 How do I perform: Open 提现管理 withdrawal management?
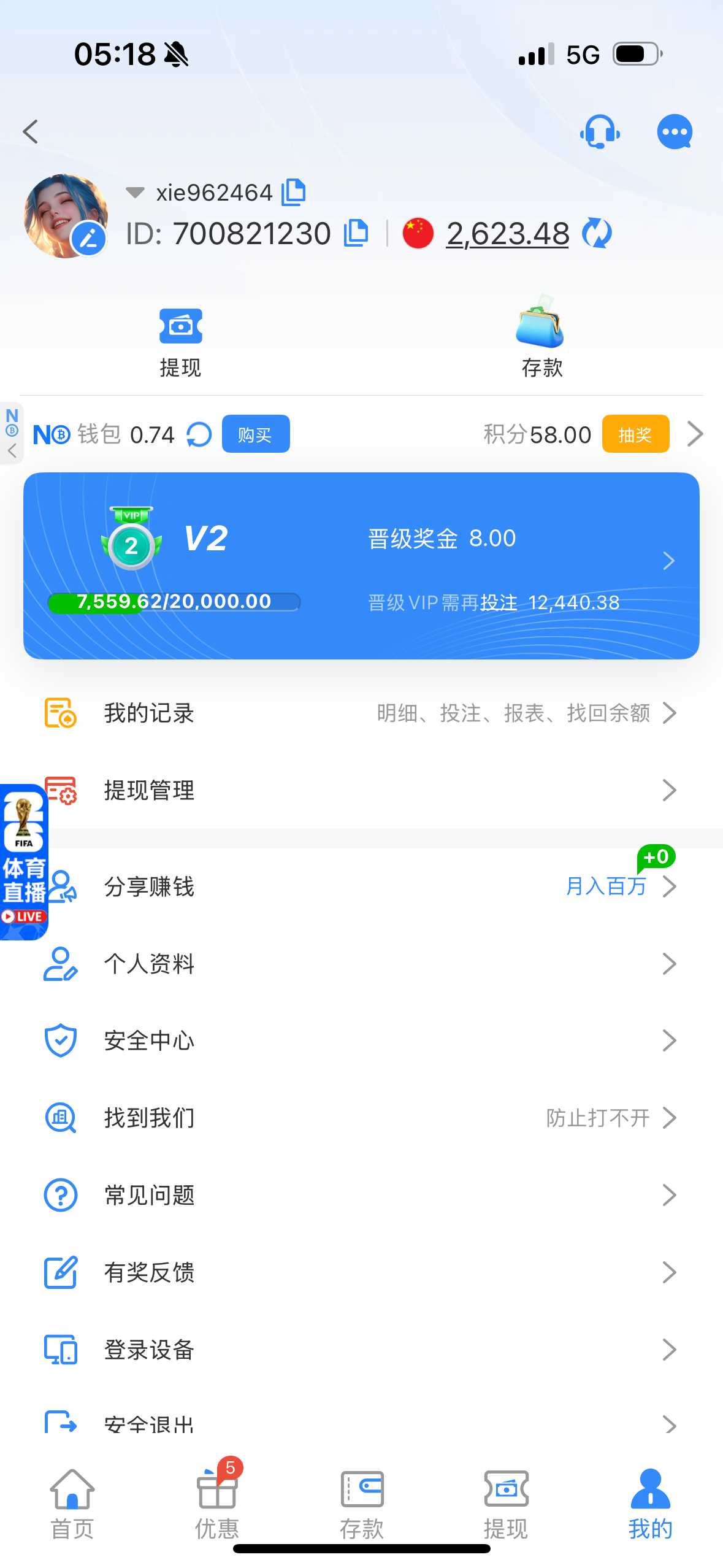tap(361, 790)
